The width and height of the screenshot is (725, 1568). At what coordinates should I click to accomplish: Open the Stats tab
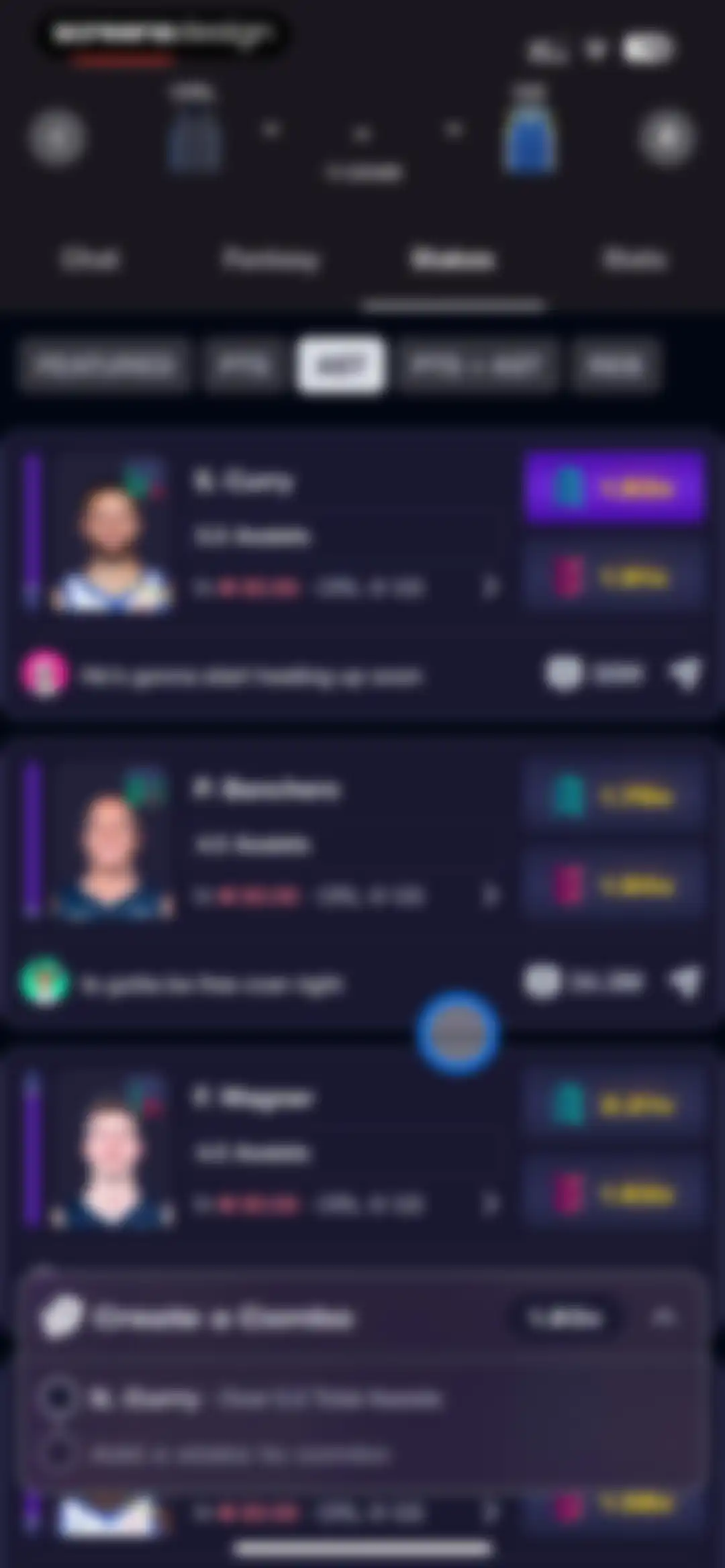click(634, 259)
